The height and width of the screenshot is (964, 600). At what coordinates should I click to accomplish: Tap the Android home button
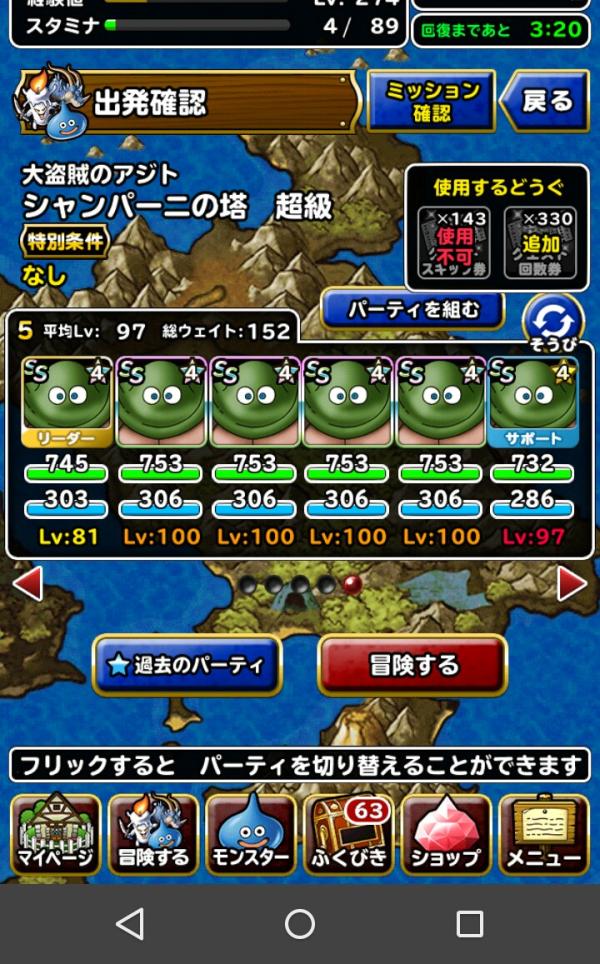coord(300,924)
